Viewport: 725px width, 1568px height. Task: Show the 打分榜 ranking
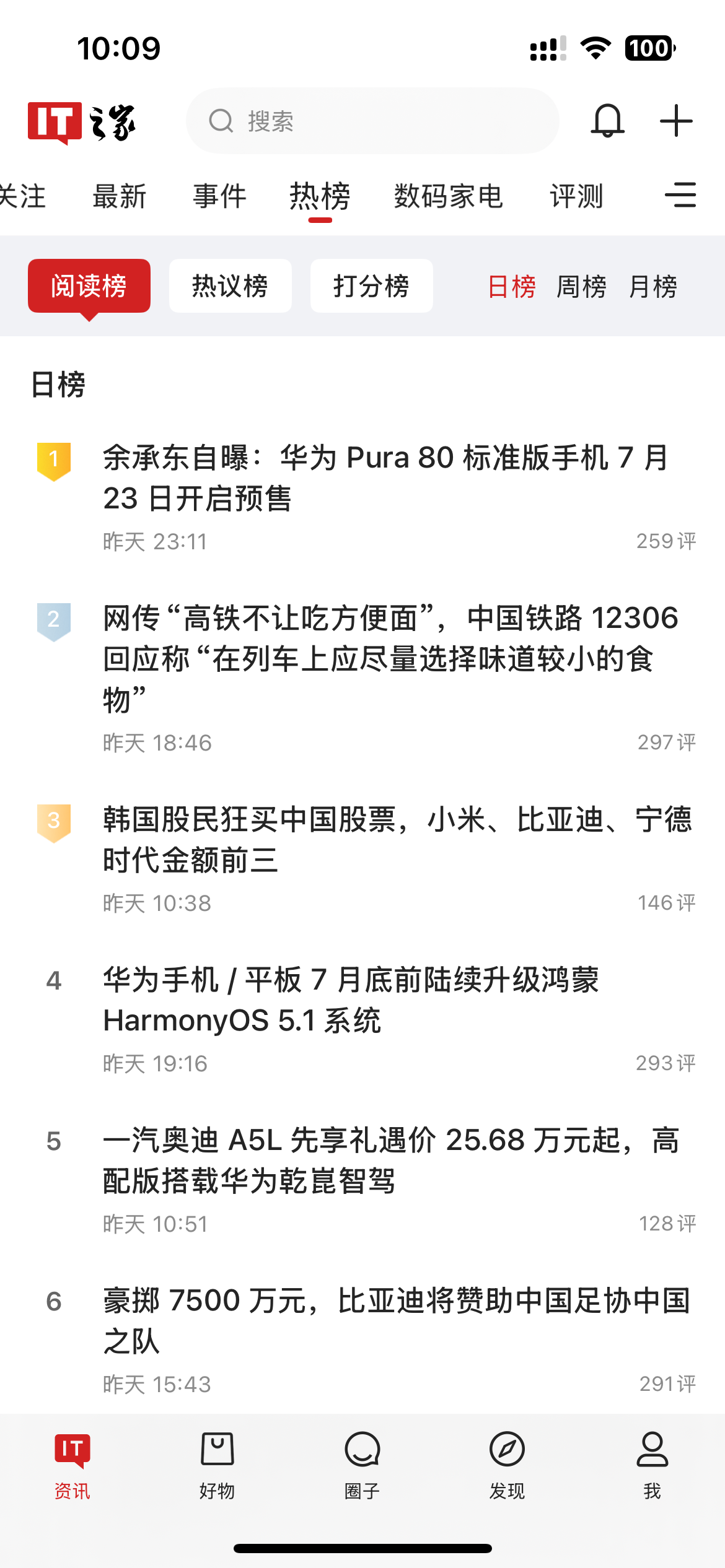click(371, 286)
